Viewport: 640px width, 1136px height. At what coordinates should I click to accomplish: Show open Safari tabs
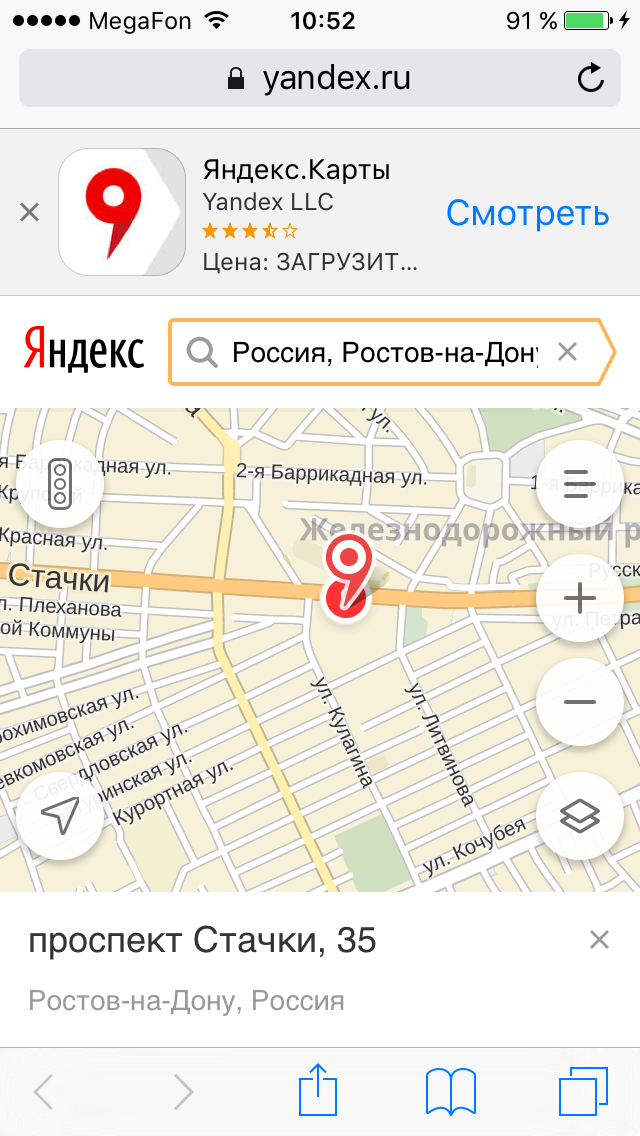click(582, 1090)
